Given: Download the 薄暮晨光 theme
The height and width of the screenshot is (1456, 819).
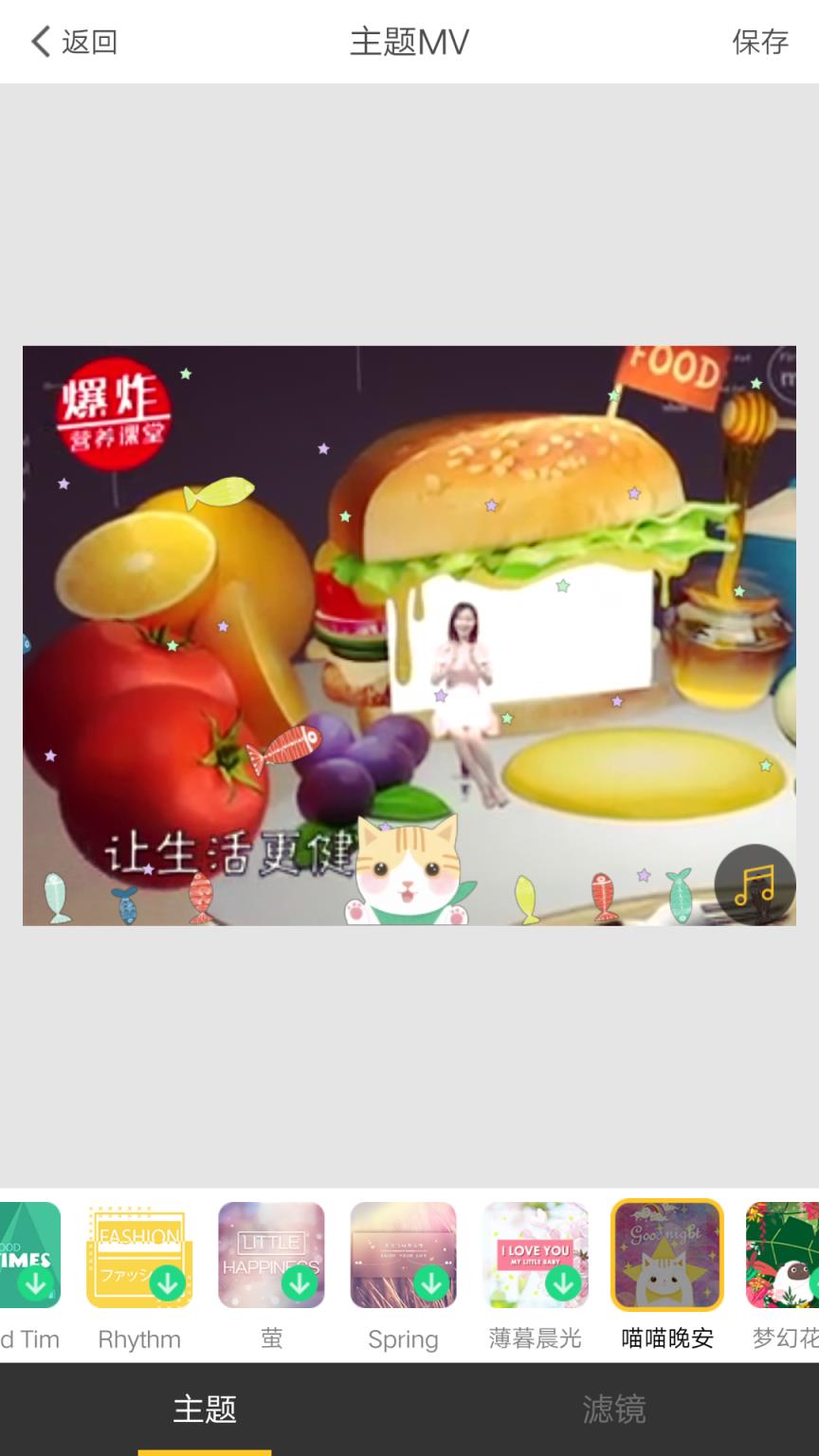Looking at the screenshot, I should click(563, 1285).
